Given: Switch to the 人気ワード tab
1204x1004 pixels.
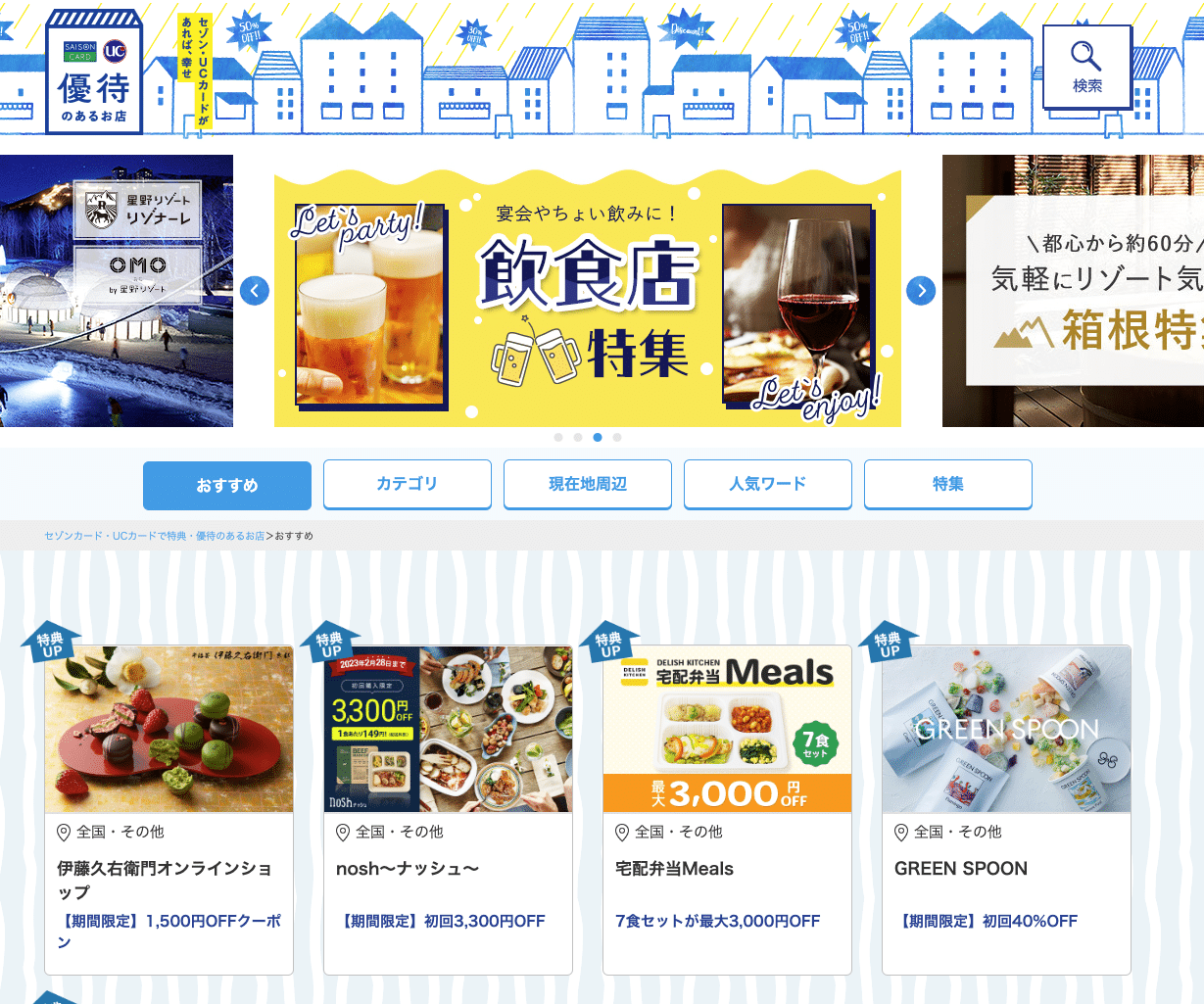Looking at the screenshot, I should point(768,484).
